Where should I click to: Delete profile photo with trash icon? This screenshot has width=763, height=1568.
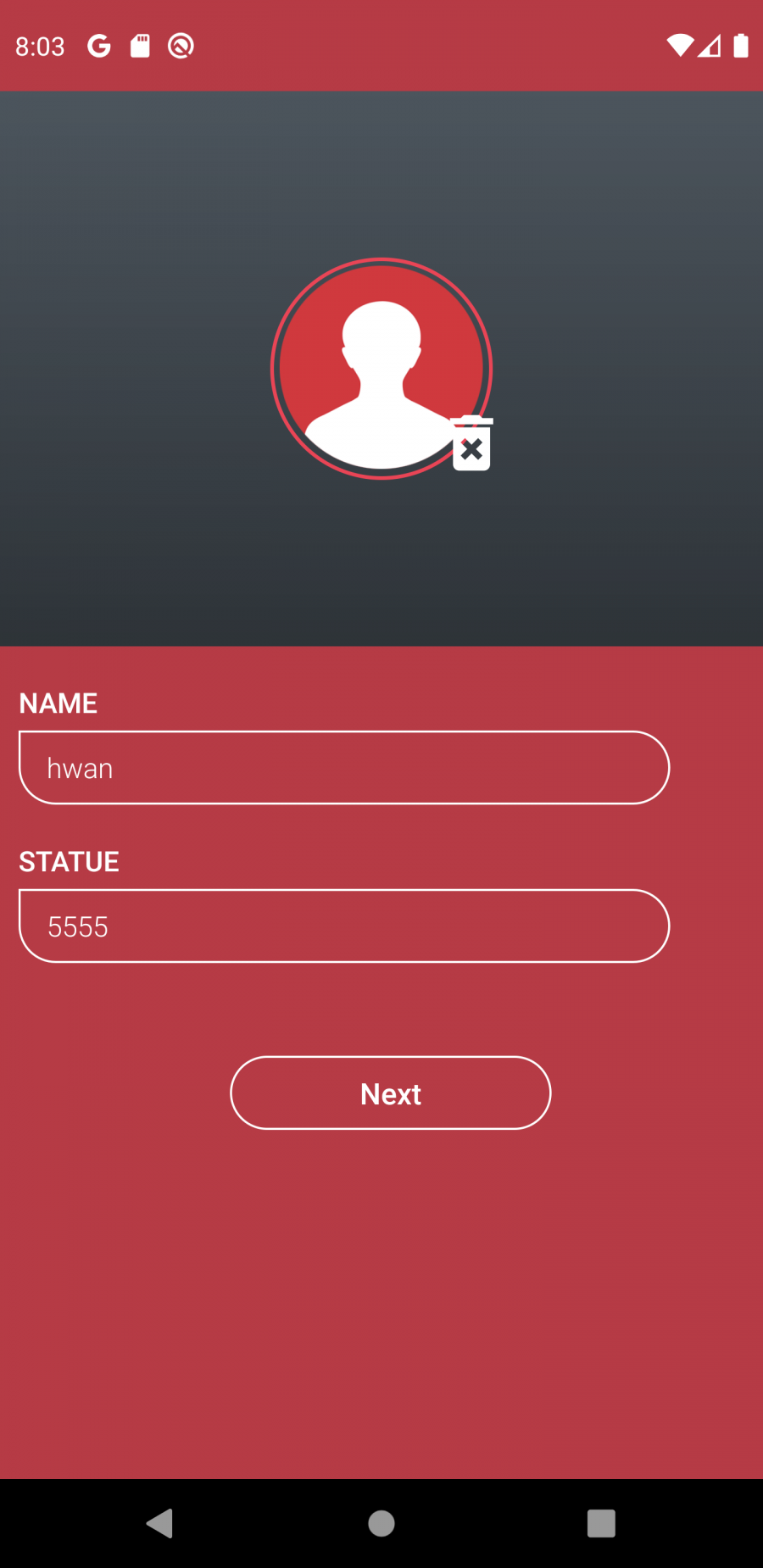click(x=471, y=443)
